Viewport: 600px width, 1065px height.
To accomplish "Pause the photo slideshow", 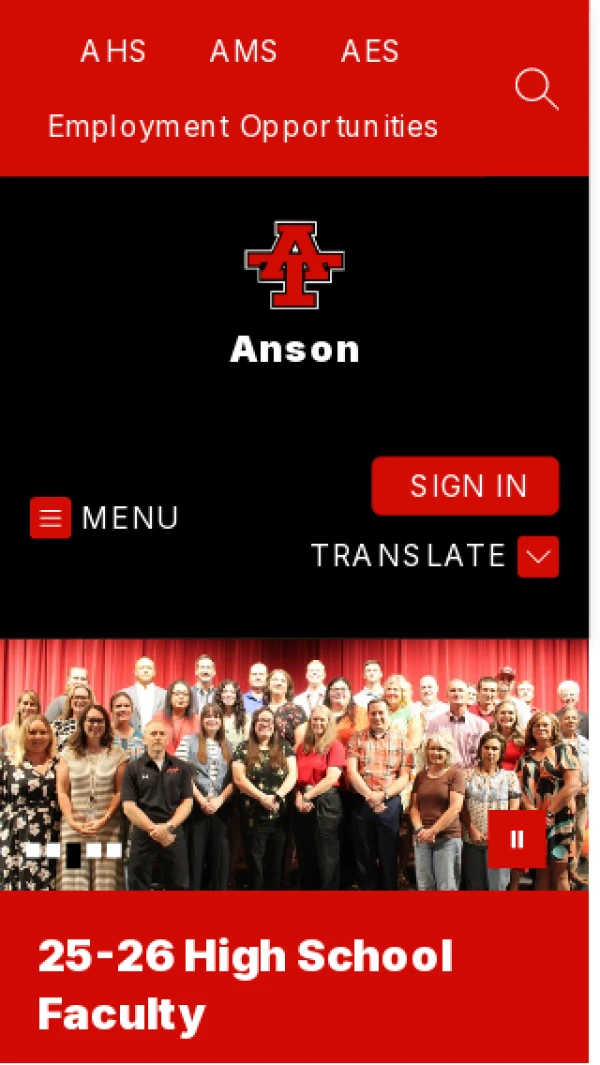I will click(517, 839).
